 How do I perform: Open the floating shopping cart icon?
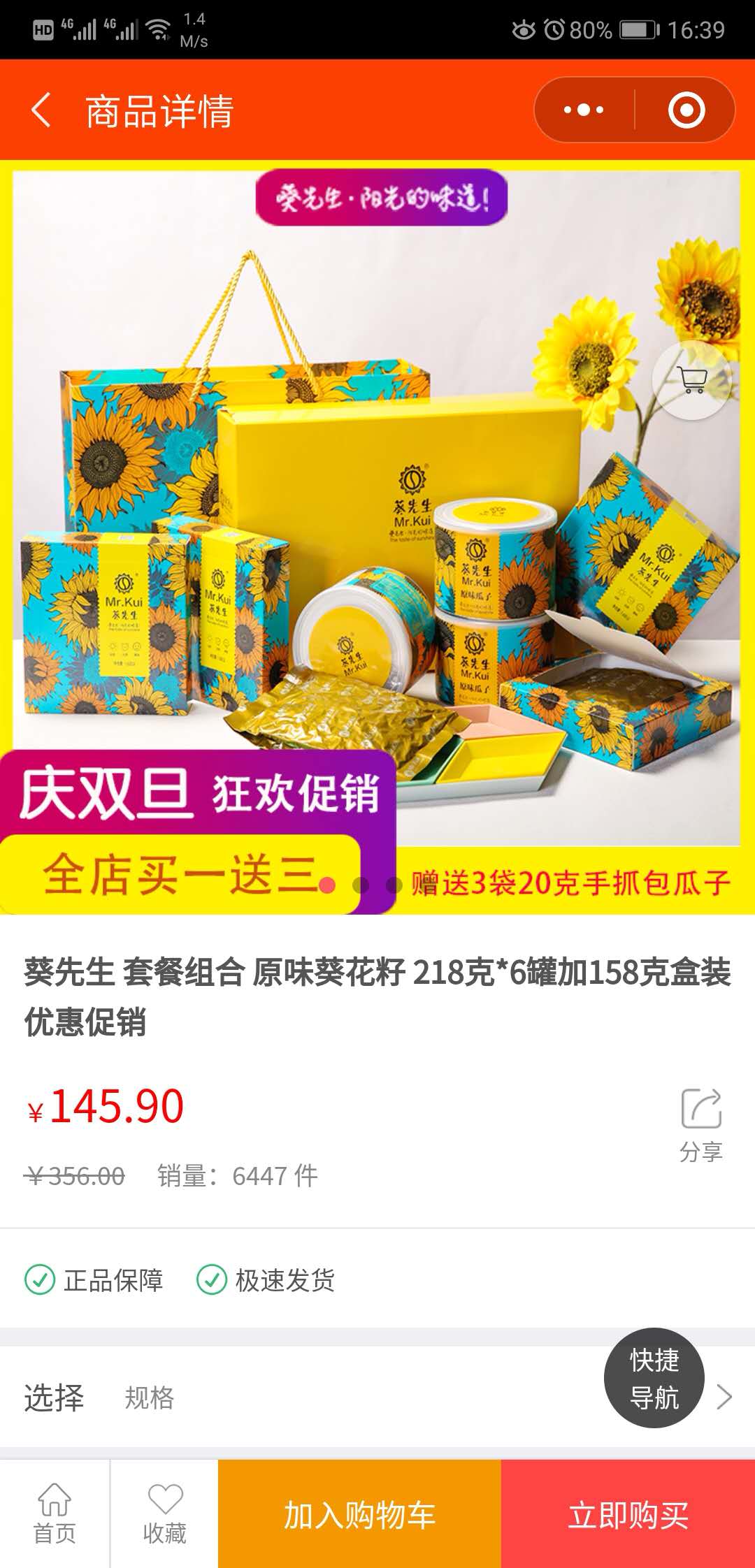[x=692, y=381]
